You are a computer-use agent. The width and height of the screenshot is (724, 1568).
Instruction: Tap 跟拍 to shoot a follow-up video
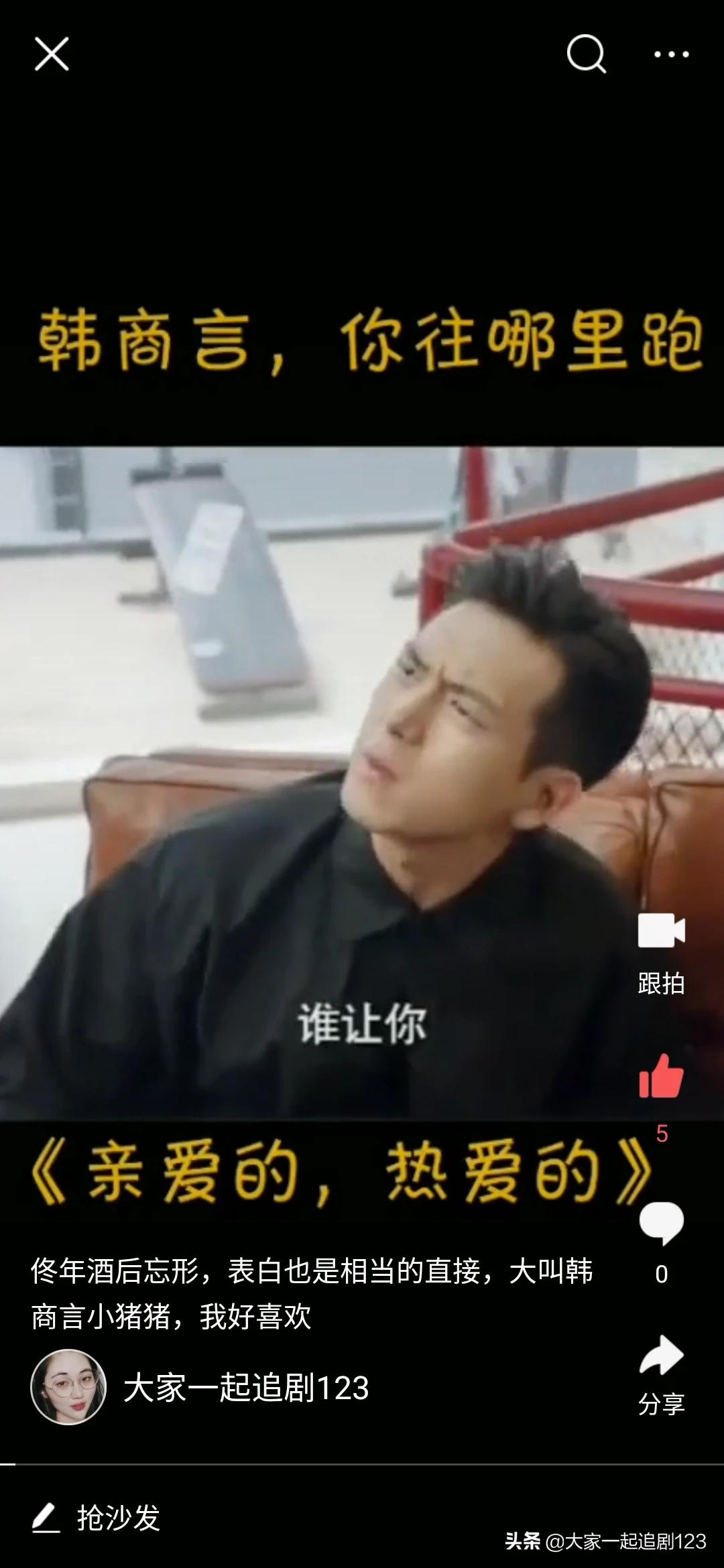661,953
